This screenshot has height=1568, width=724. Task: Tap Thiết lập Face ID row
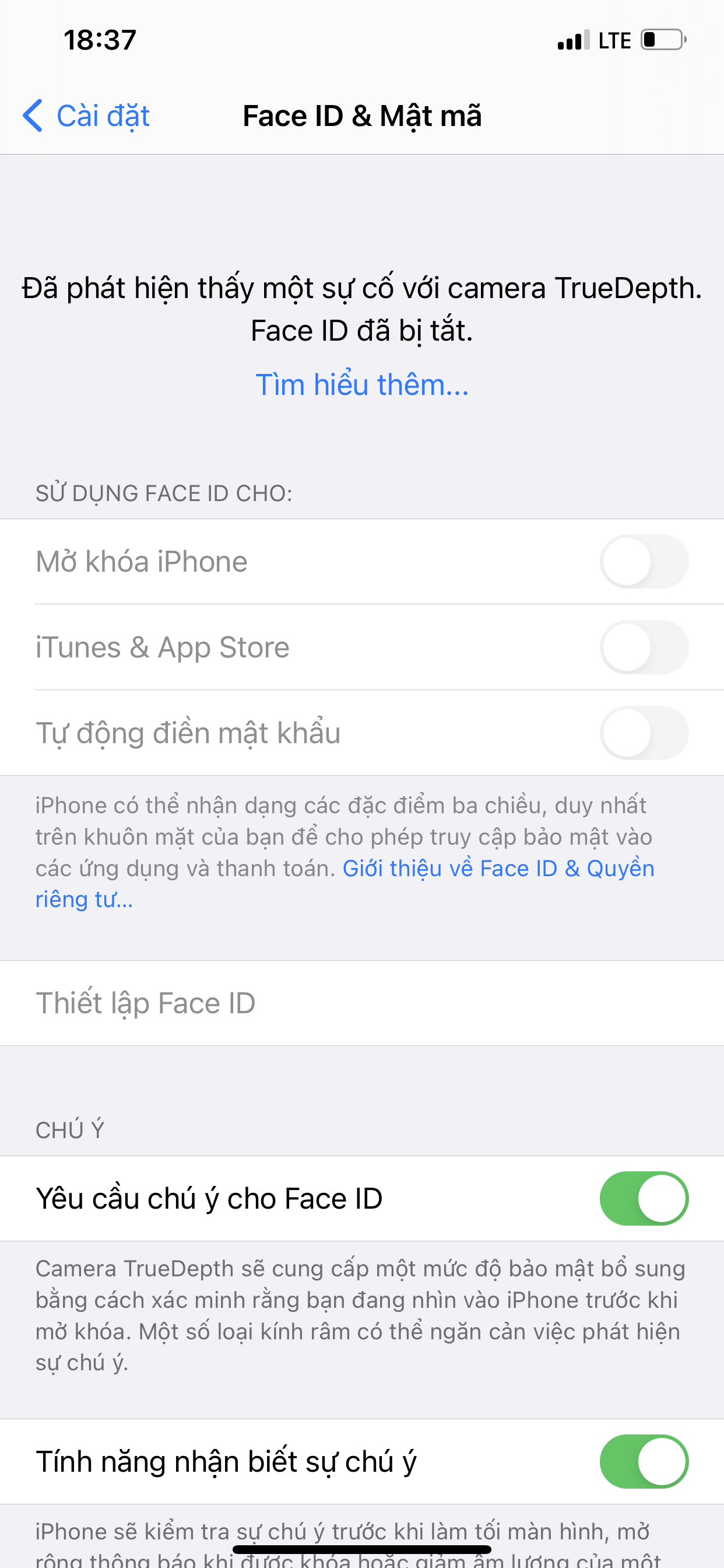[362, 1003]
